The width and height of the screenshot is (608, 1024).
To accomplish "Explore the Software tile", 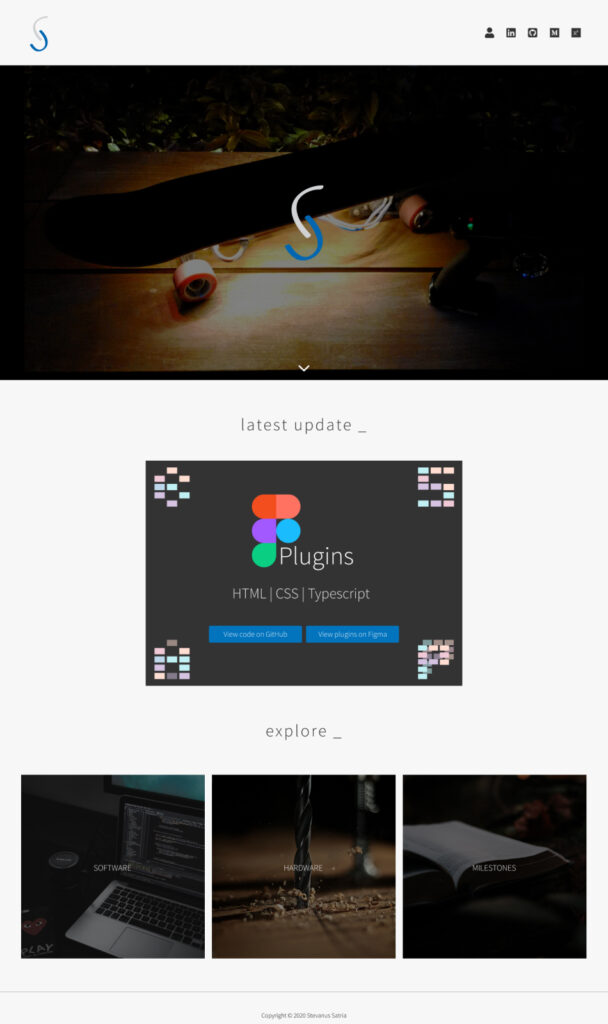I will click(113, 866).
